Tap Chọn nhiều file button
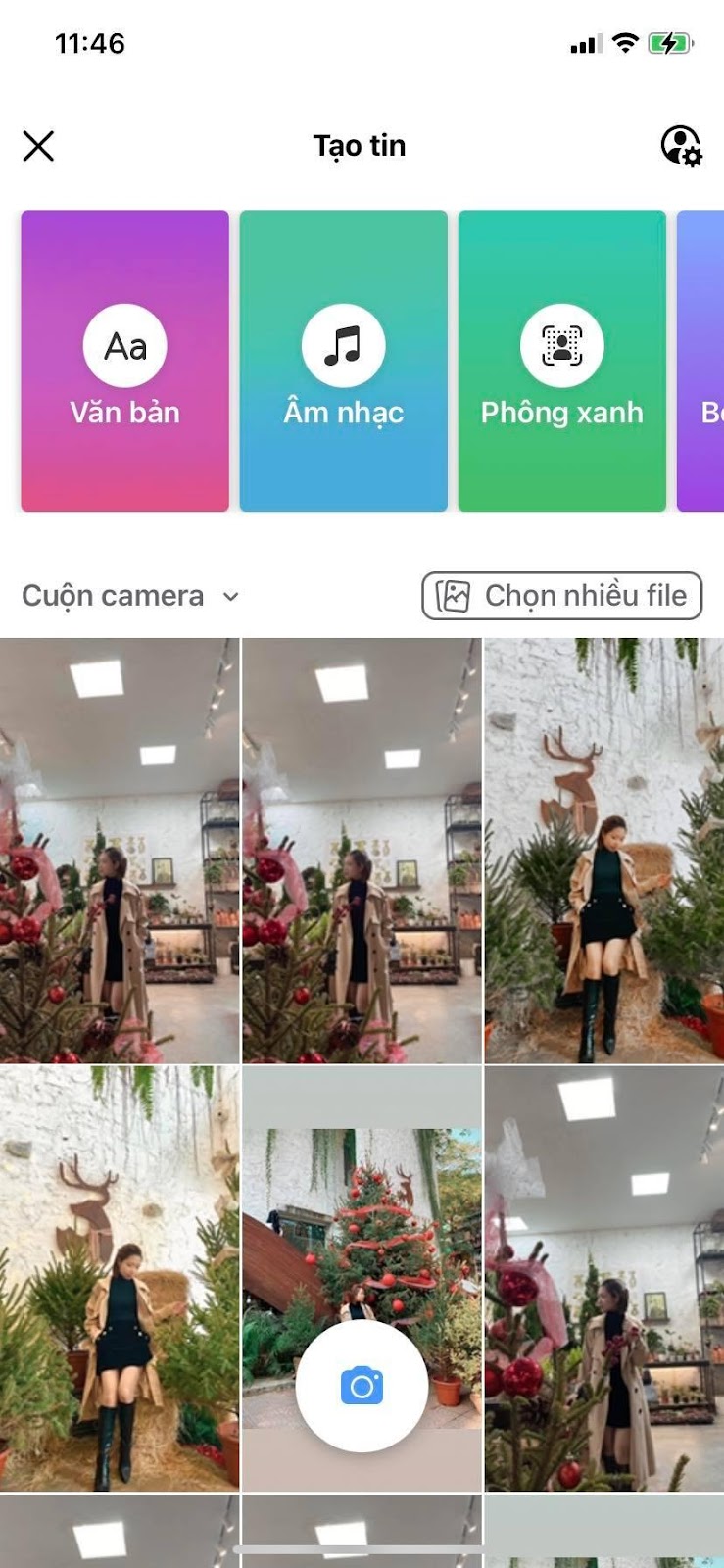Viewport: 724px width, 1568px height. point(561,596)
